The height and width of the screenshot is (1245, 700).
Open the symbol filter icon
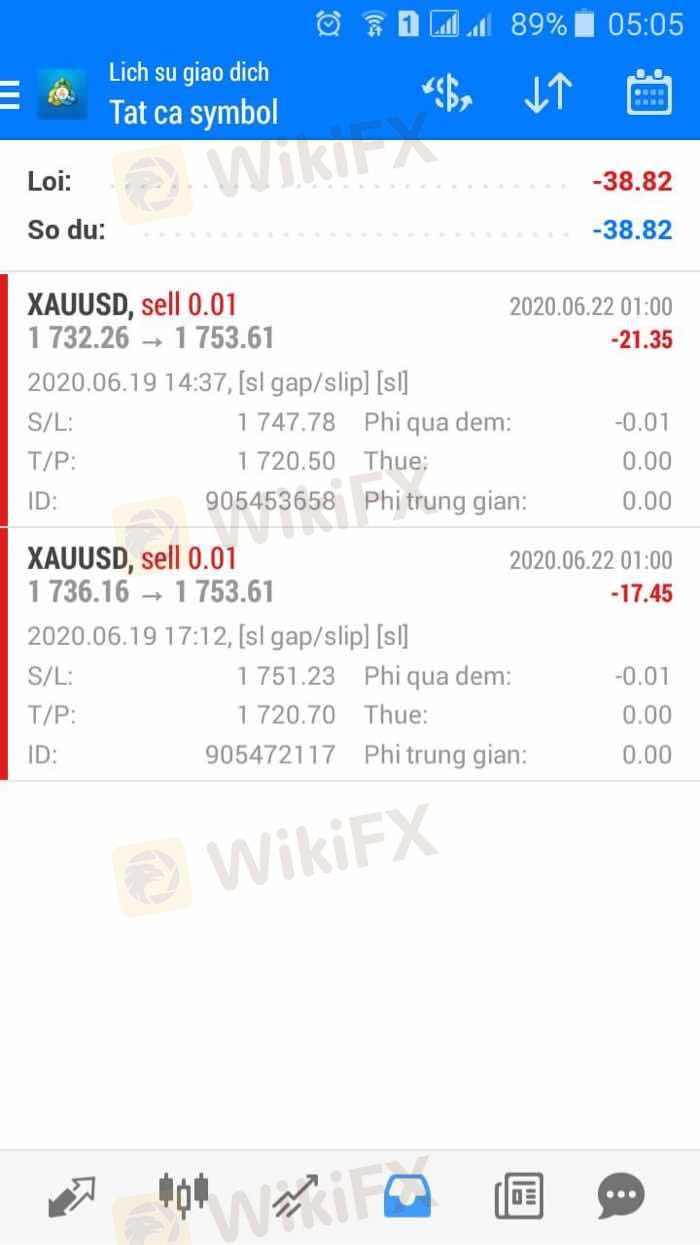446,94
